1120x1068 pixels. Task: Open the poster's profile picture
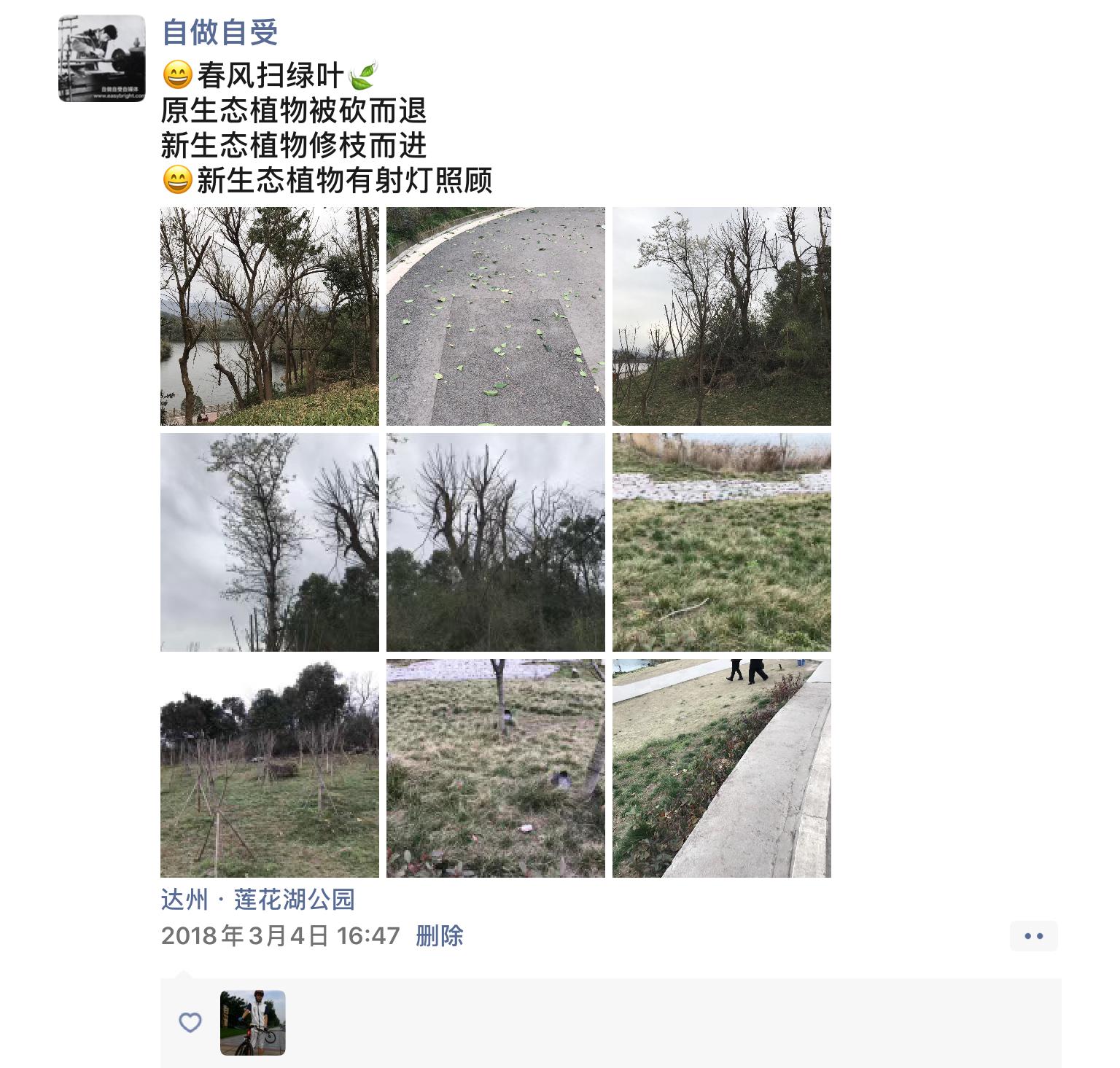click(101, 58)
